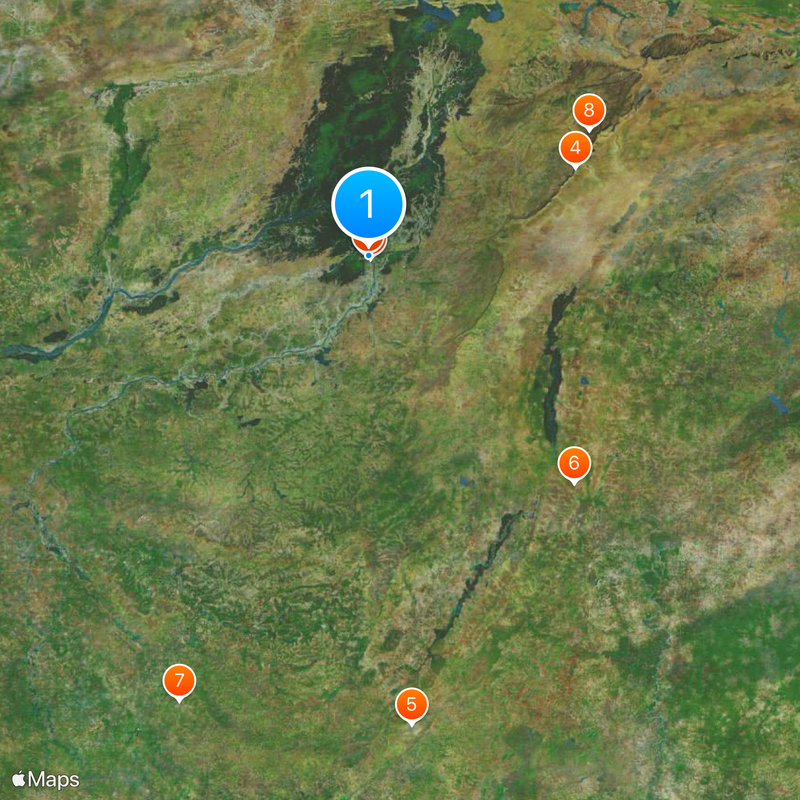This screenshot has width=800, height=800.
Task: Select the large blue pin numbered 1
Action: [368, 203]
